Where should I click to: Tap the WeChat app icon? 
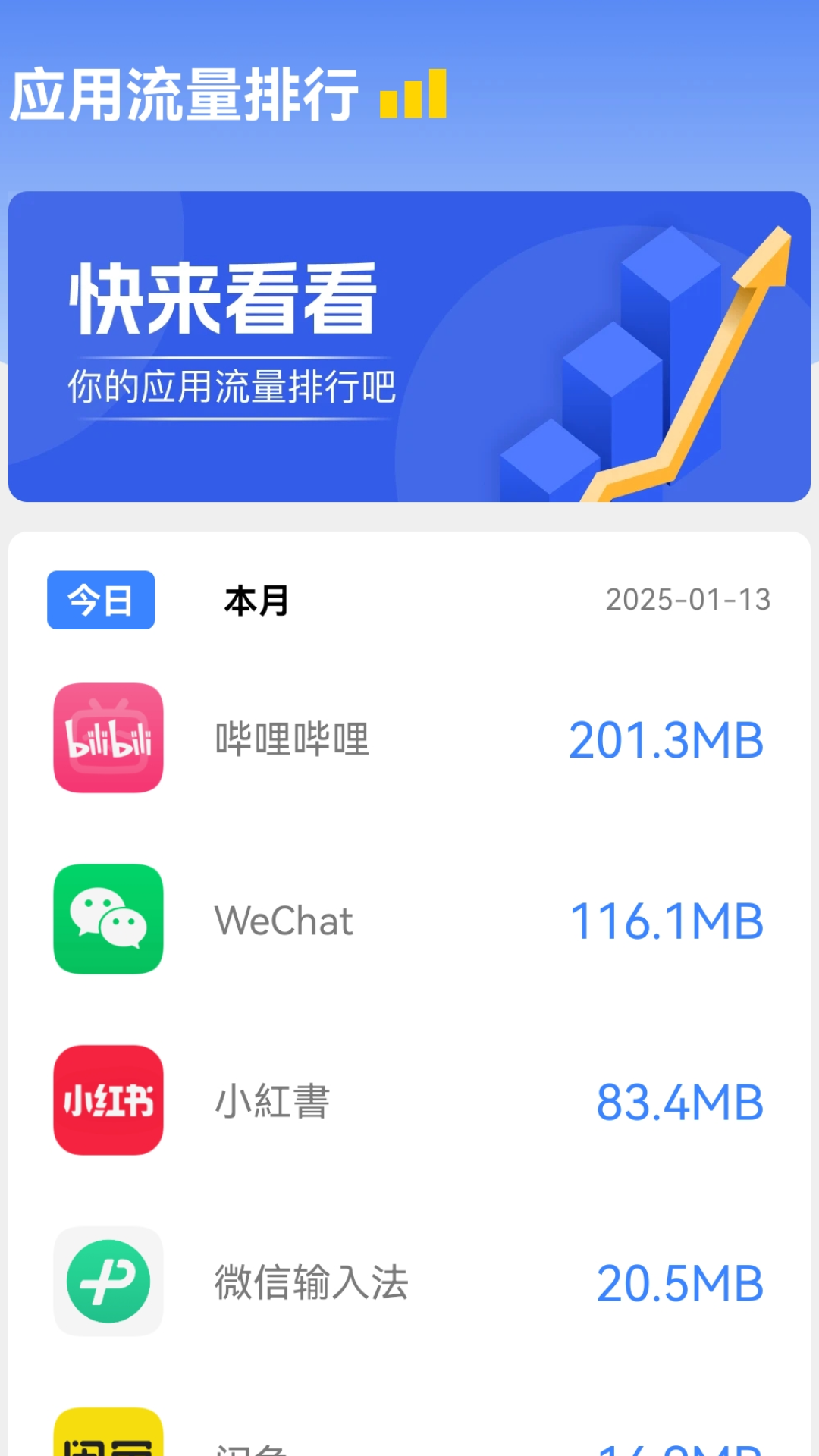point(107,920)
